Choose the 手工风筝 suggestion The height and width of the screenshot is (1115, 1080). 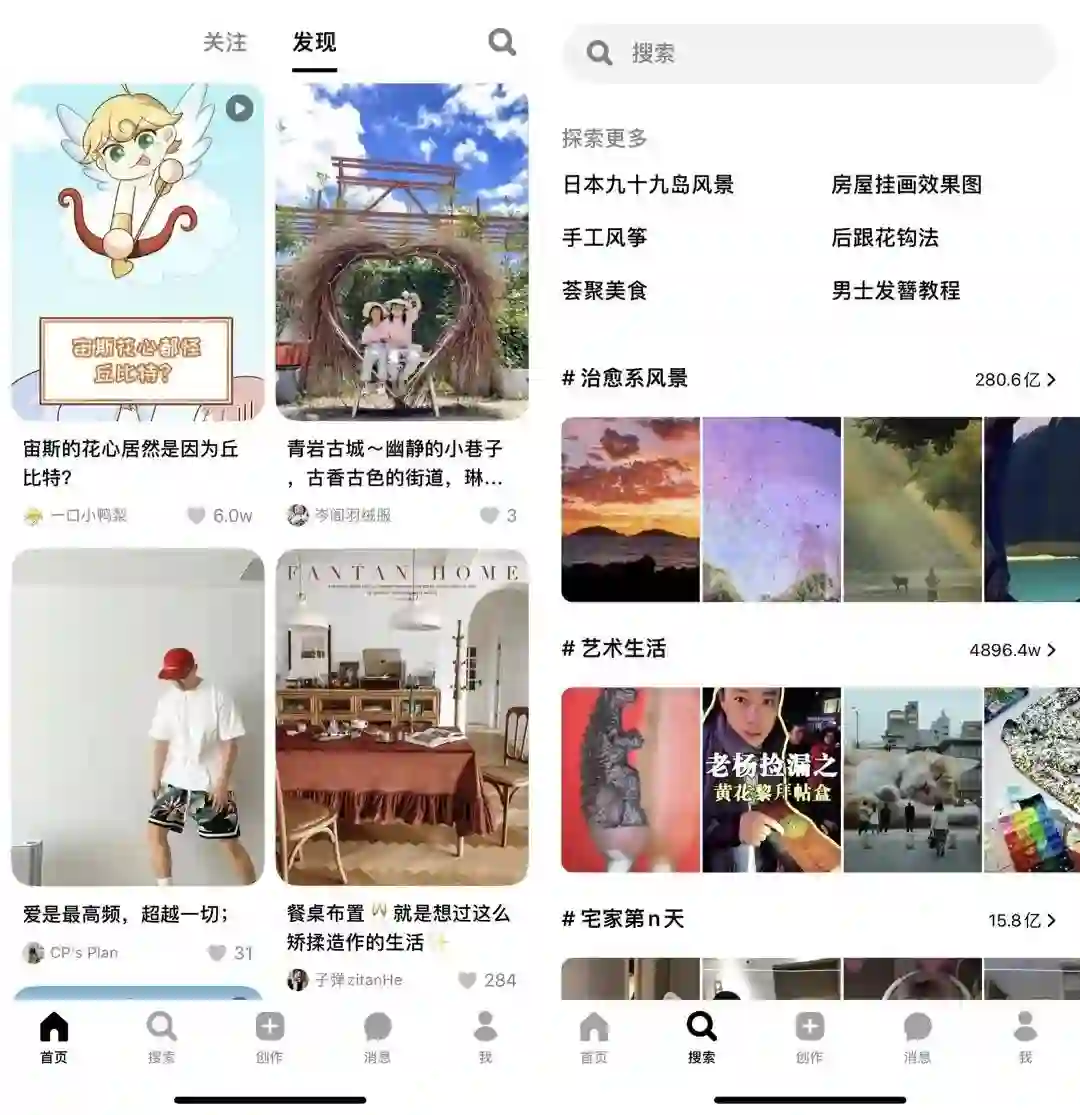click(x=604, y=238)
